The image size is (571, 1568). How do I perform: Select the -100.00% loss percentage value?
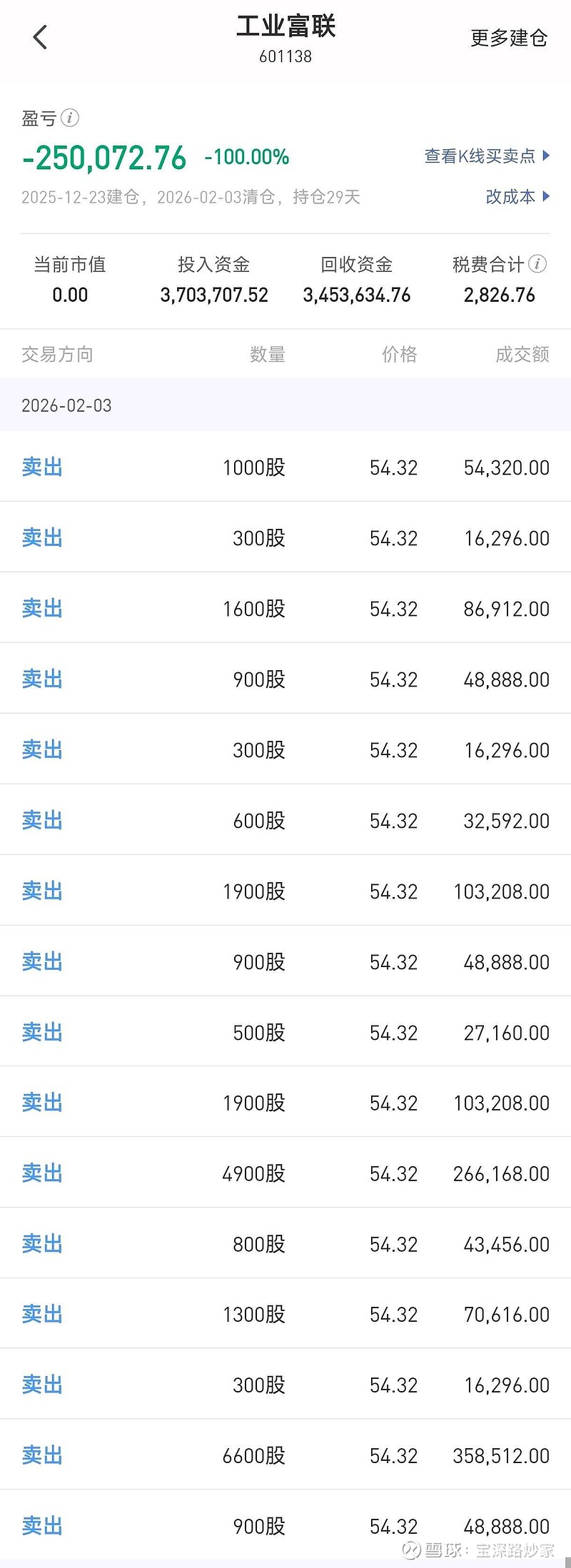(x=246, y=158)
